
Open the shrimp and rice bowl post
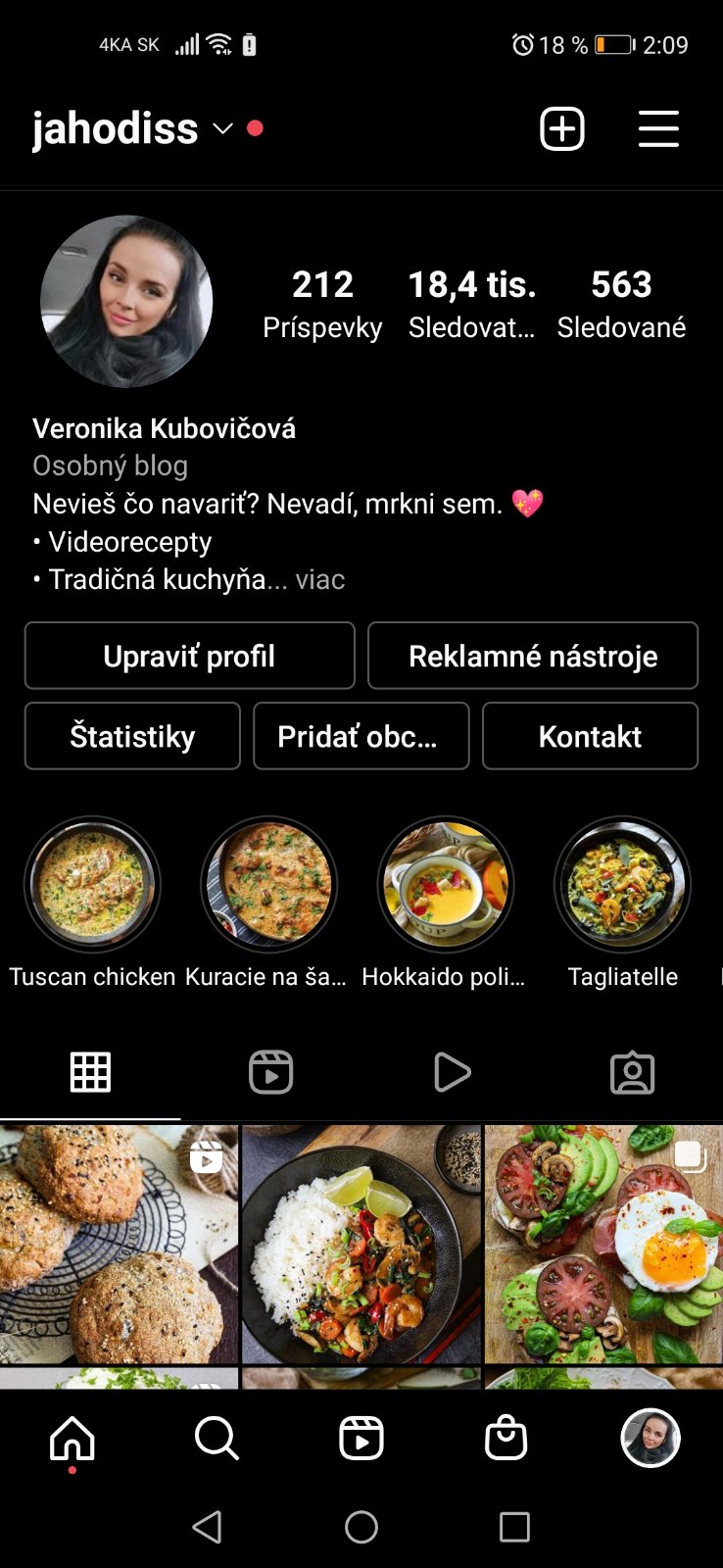pyautogui.click(x=361, y=1245)
